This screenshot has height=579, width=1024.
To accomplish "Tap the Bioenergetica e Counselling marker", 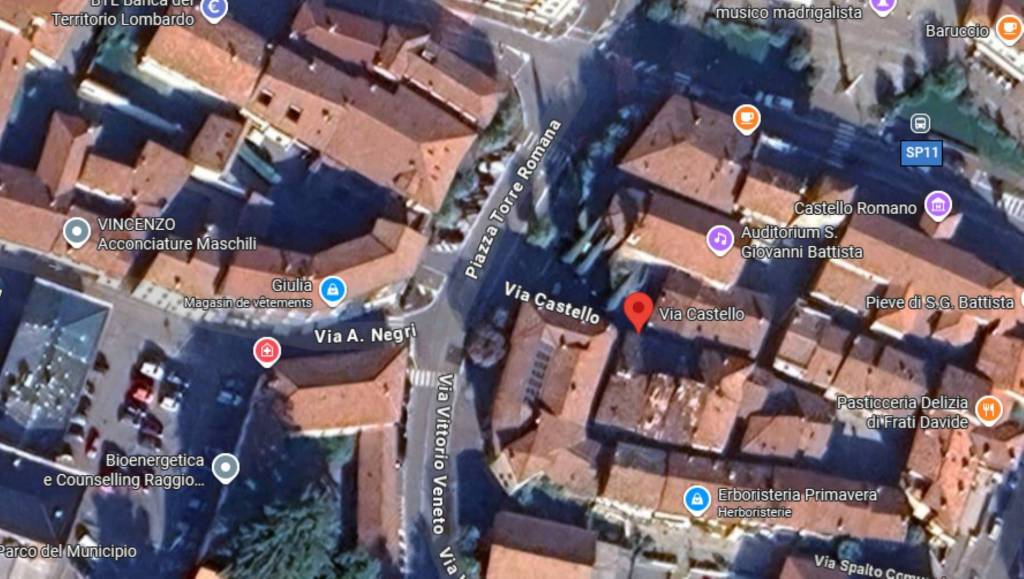I will (x=226, y=466).
